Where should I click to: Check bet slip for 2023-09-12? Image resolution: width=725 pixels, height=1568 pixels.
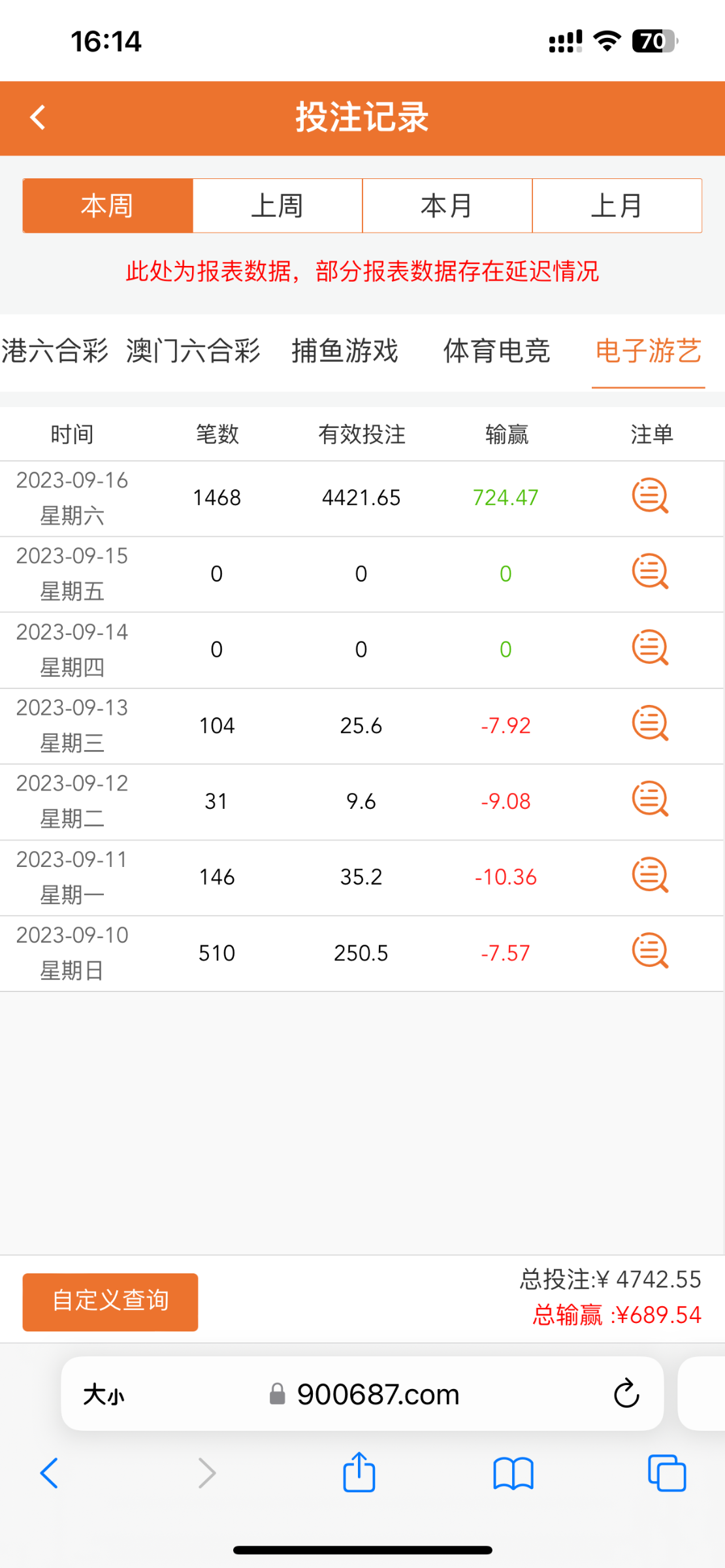650,800
